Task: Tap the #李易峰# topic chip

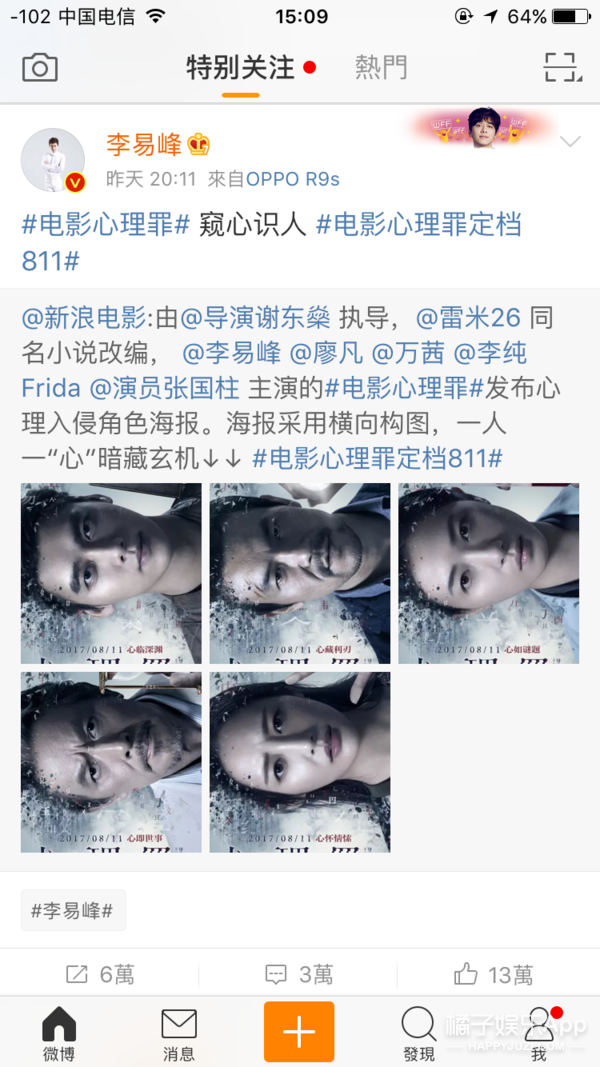Action: [73, 910]
